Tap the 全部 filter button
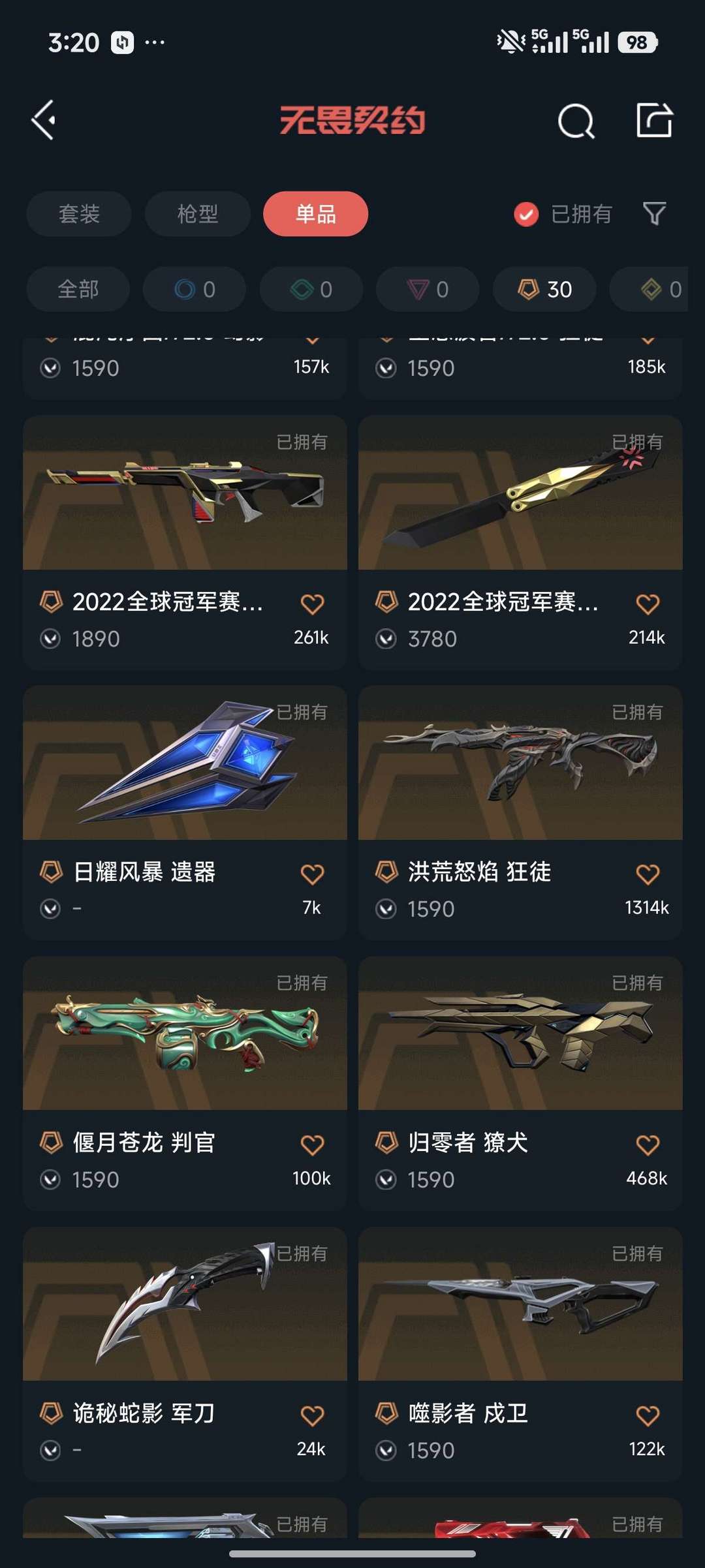Viewport: 705px width, 1568px height. click(x=78, y=289)
